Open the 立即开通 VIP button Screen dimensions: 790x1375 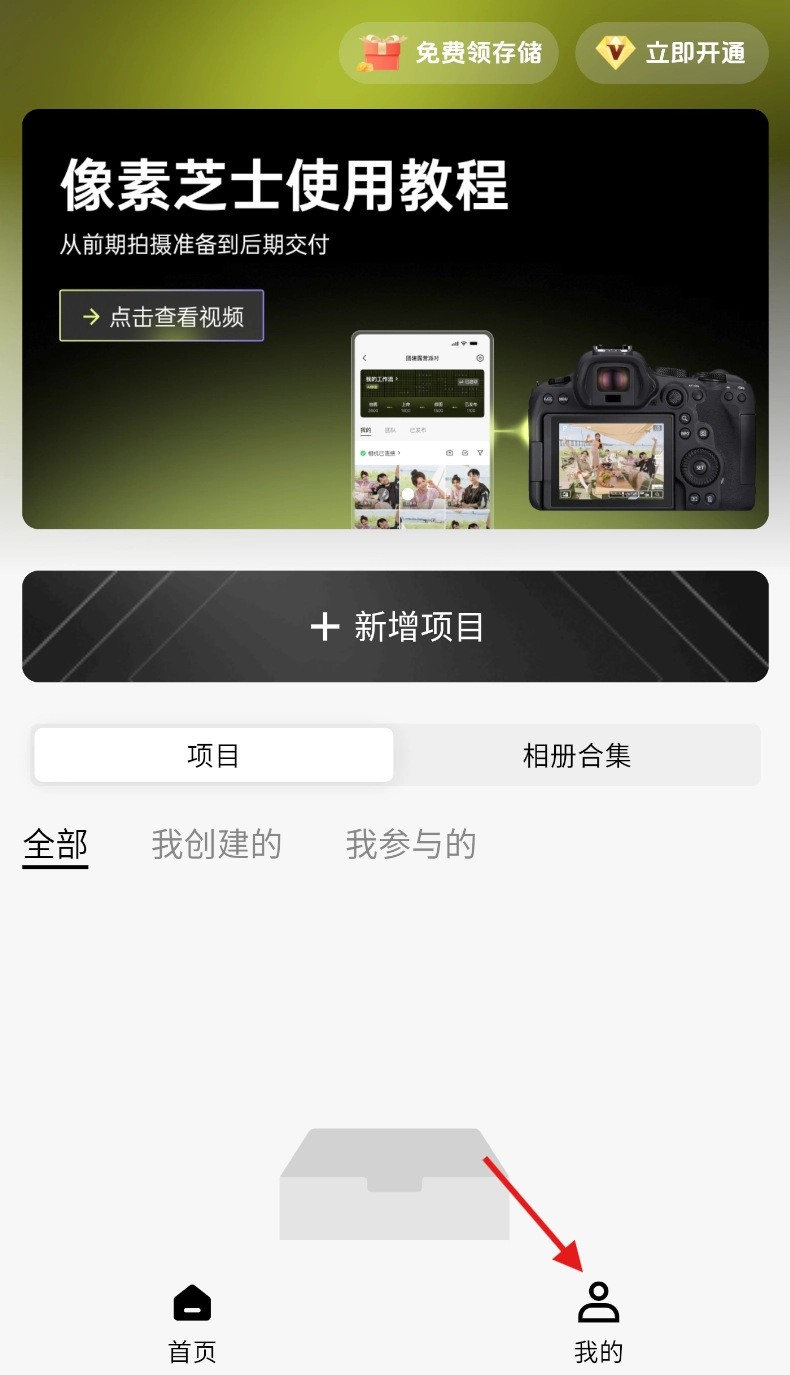point(672,53)
